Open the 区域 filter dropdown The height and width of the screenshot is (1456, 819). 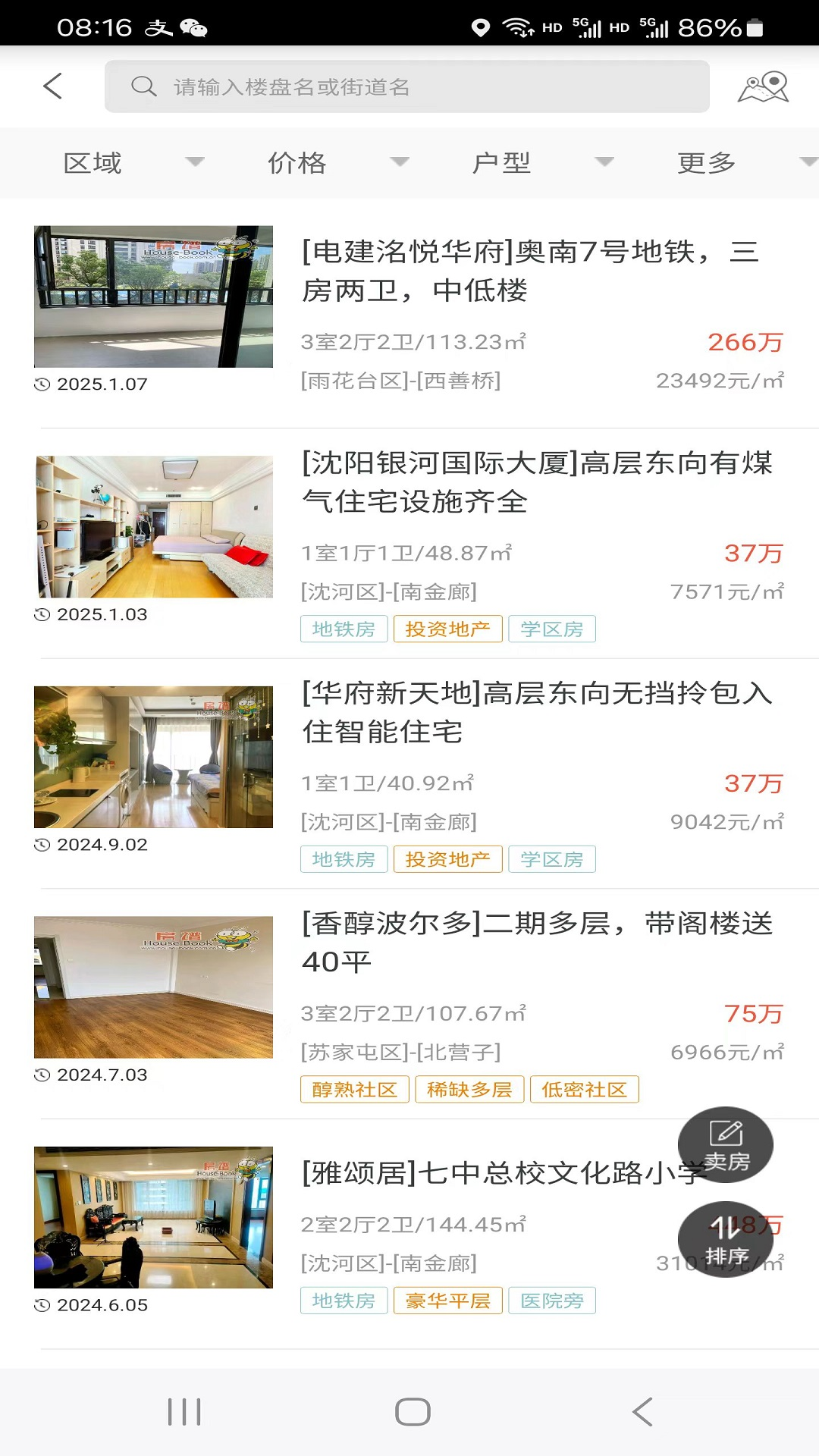pos(93,162)
